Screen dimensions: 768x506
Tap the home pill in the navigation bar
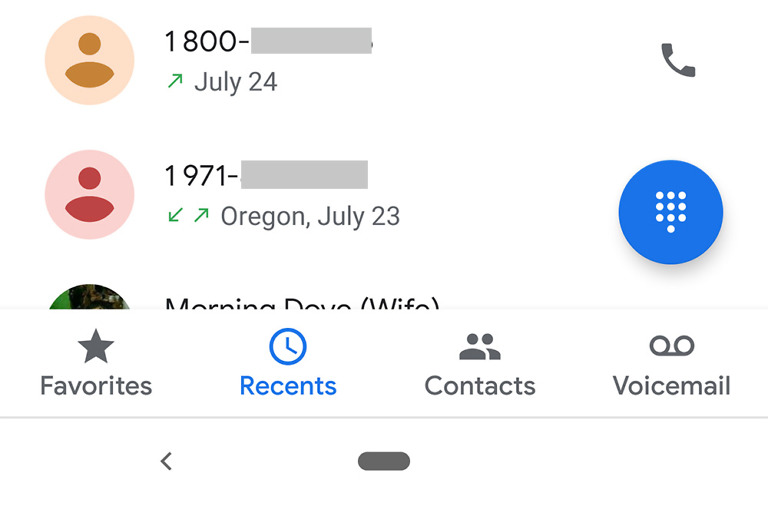[x=384, y=461]
